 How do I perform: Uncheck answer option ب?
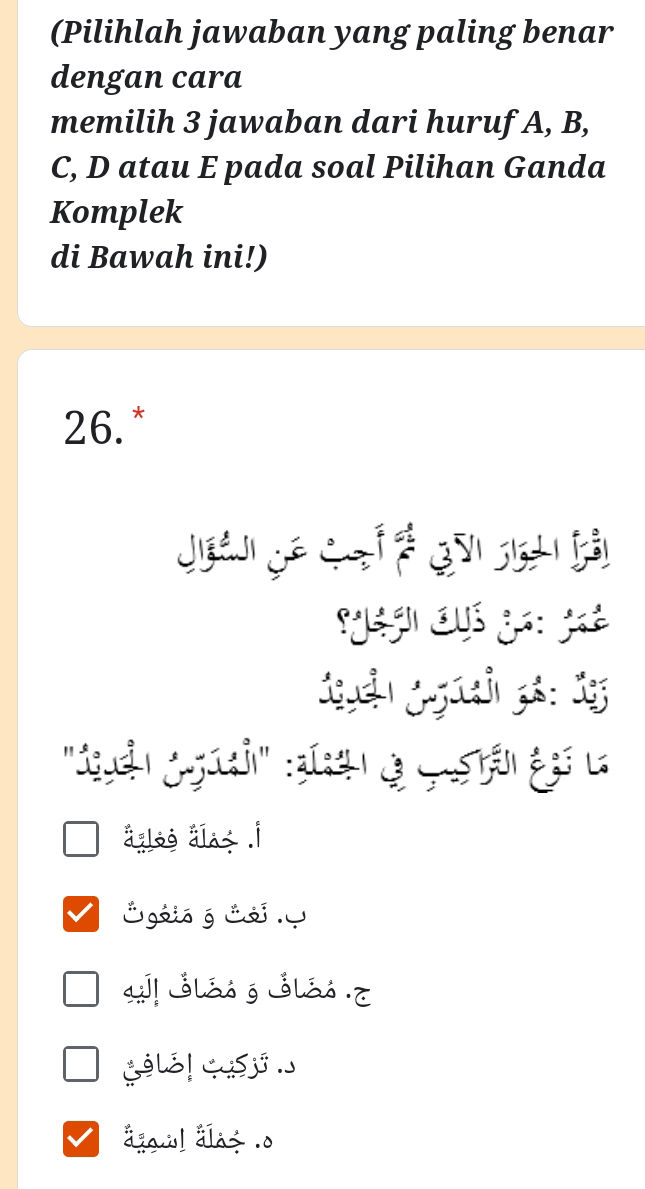click(81, 912)
